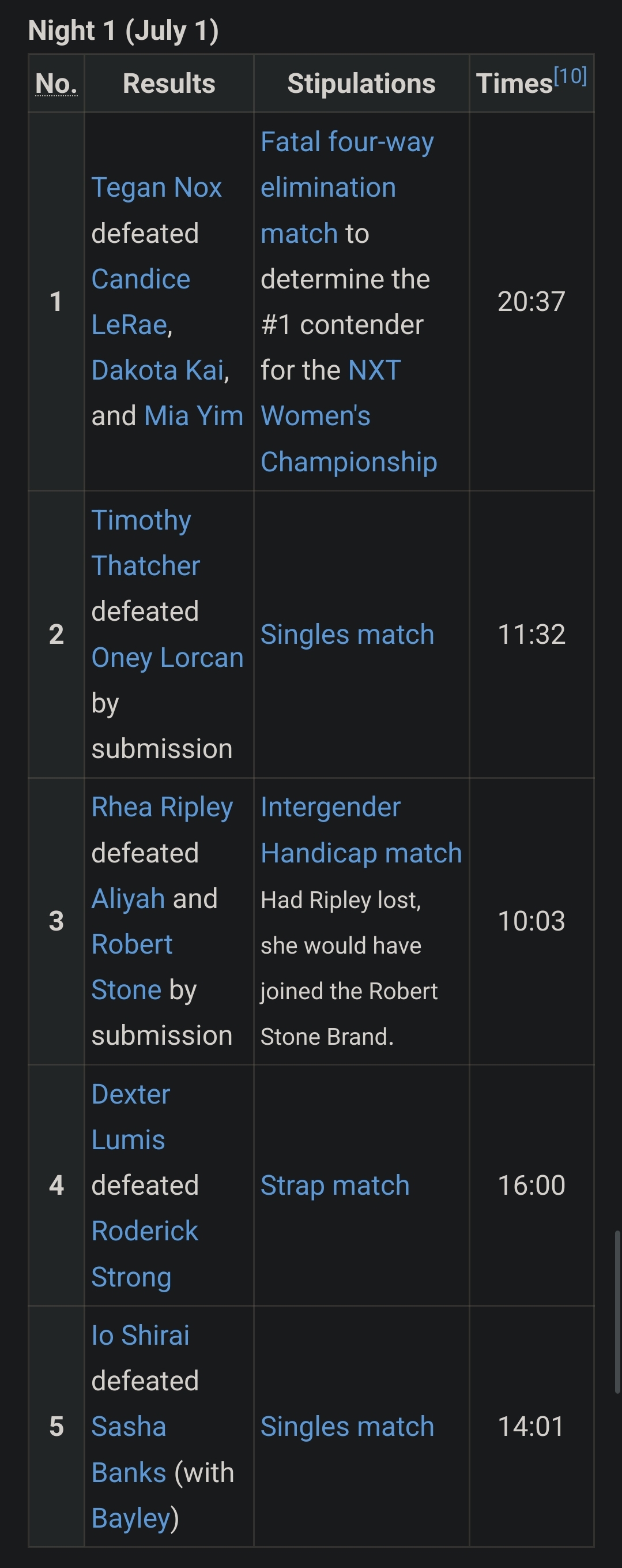Open the Oney Lorcan link
The height and width of the screenshot is (1568, 622).
point(167,658)
